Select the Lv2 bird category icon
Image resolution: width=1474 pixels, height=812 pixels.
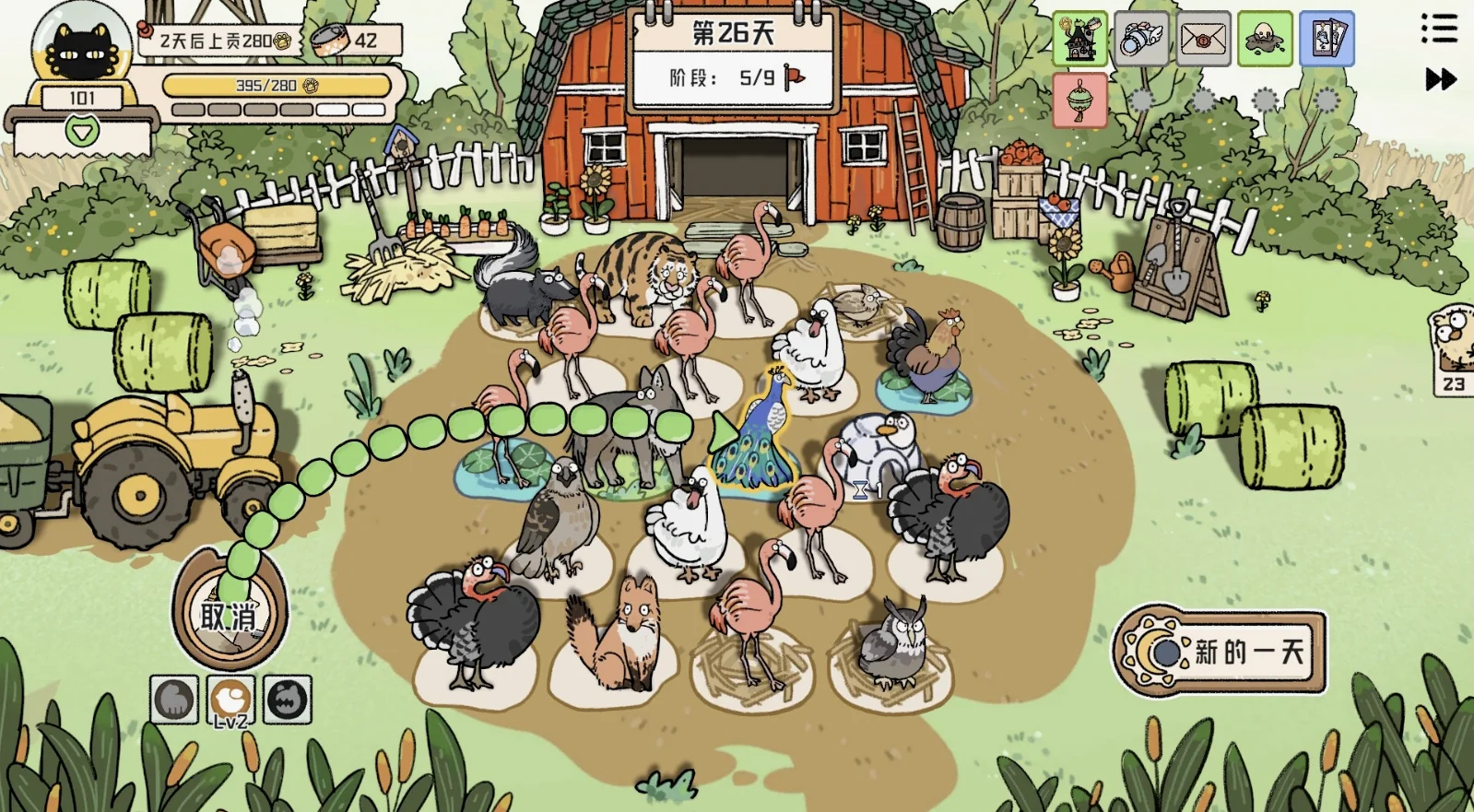click(x=230, y=699)
